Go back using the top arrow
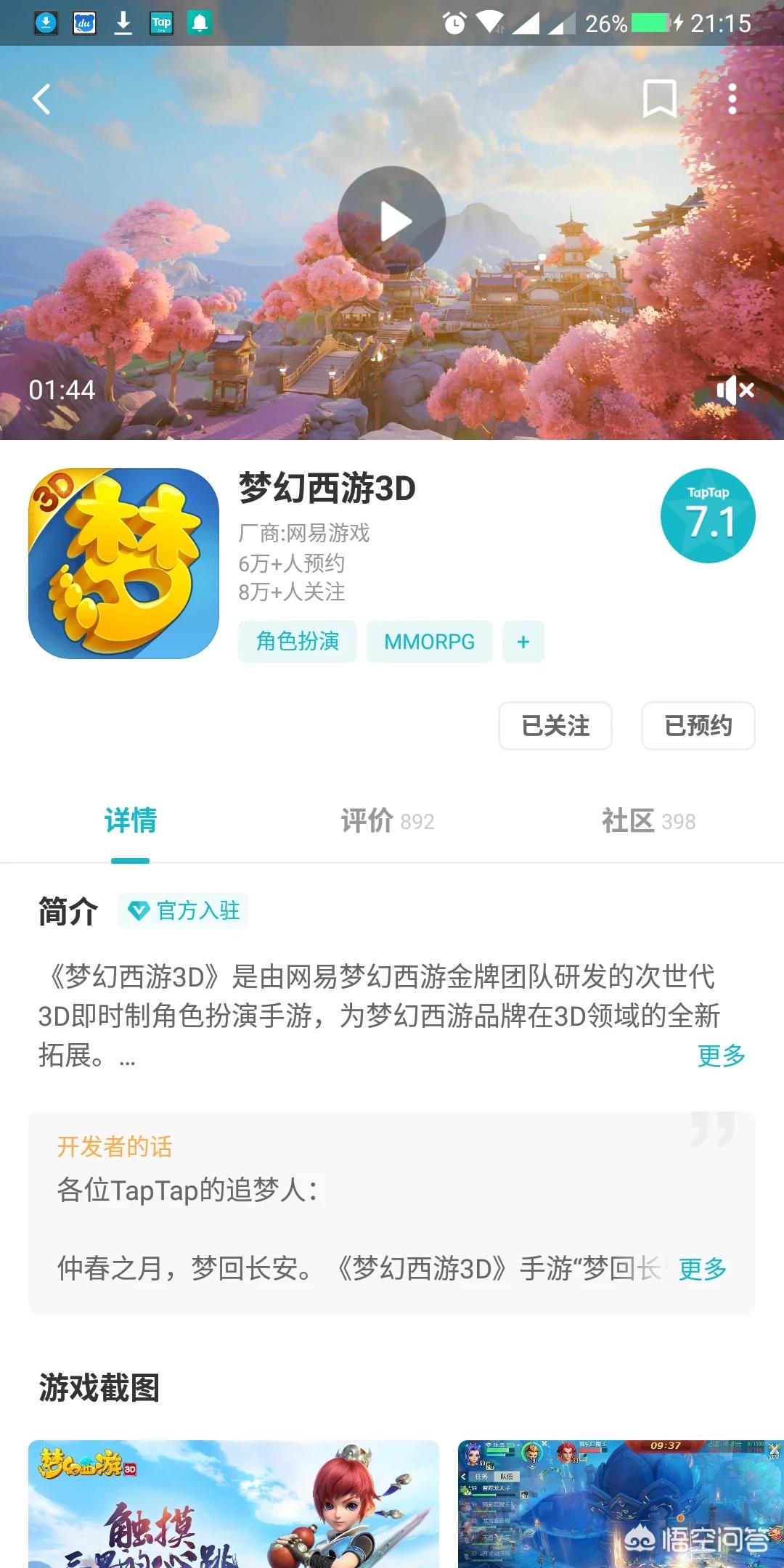784x1568 pixels. 42,99
